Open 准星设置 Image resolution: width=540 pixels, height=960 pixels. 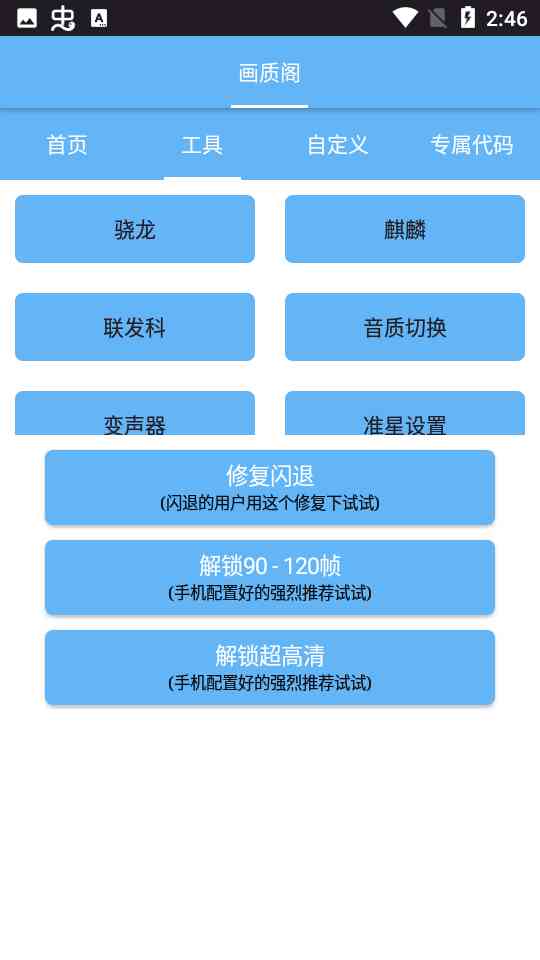(405, 413)
